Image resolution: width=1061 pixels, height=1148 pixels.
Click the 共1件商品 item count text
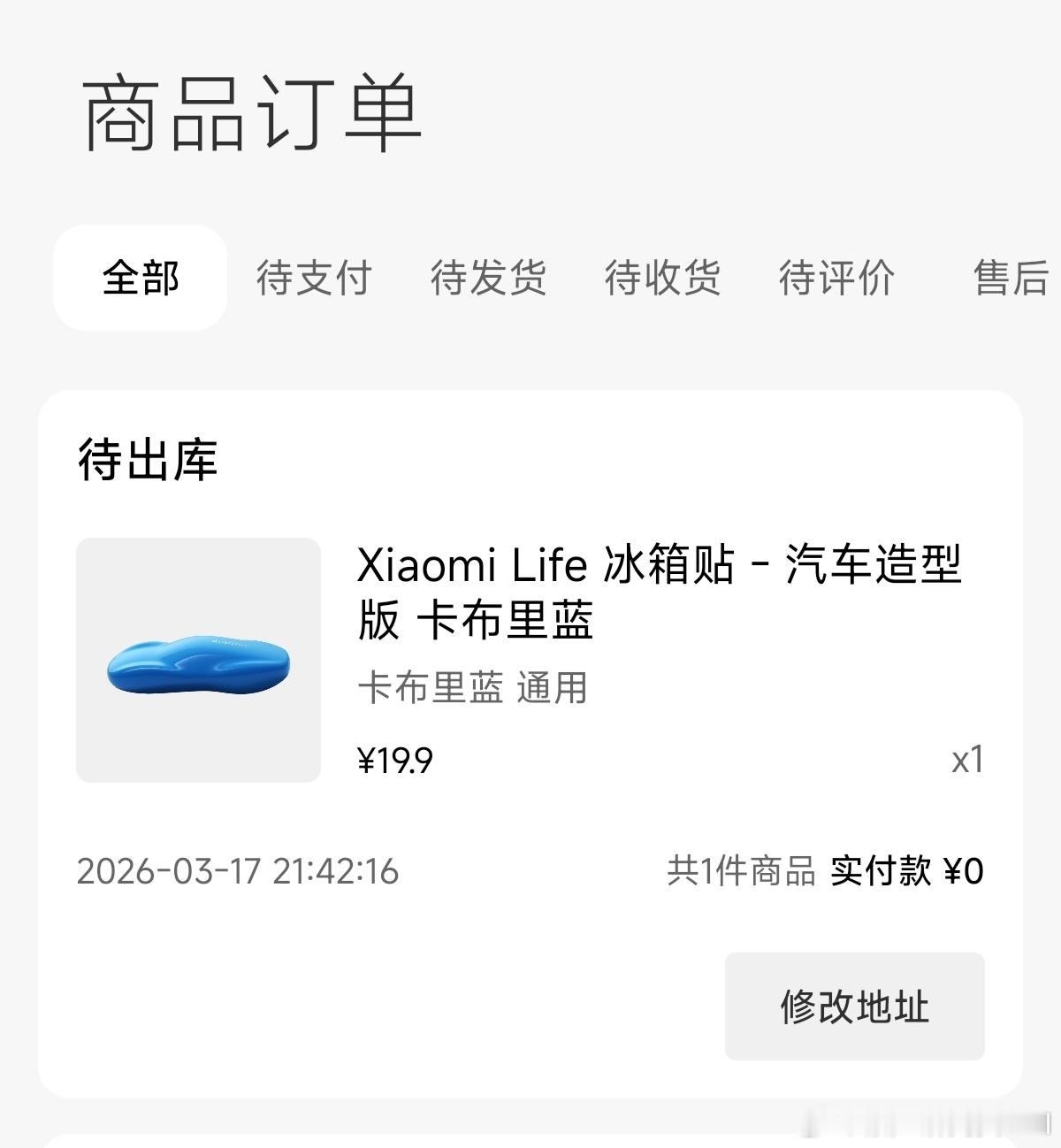741,872
